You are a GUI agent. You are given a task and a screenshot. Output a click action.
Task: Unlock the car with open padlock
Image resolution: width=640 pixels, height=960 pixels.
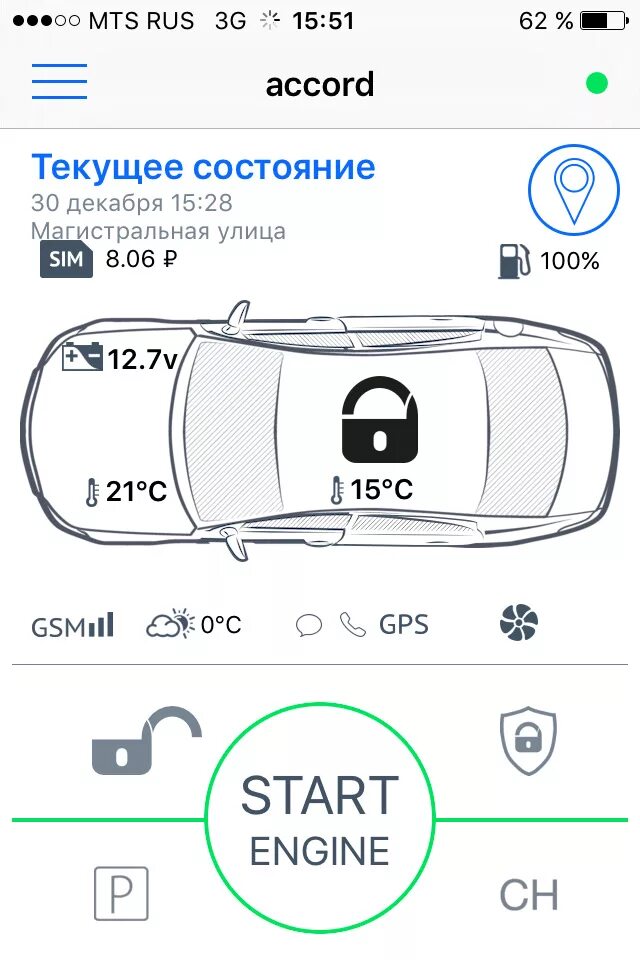tap(145, 740)
